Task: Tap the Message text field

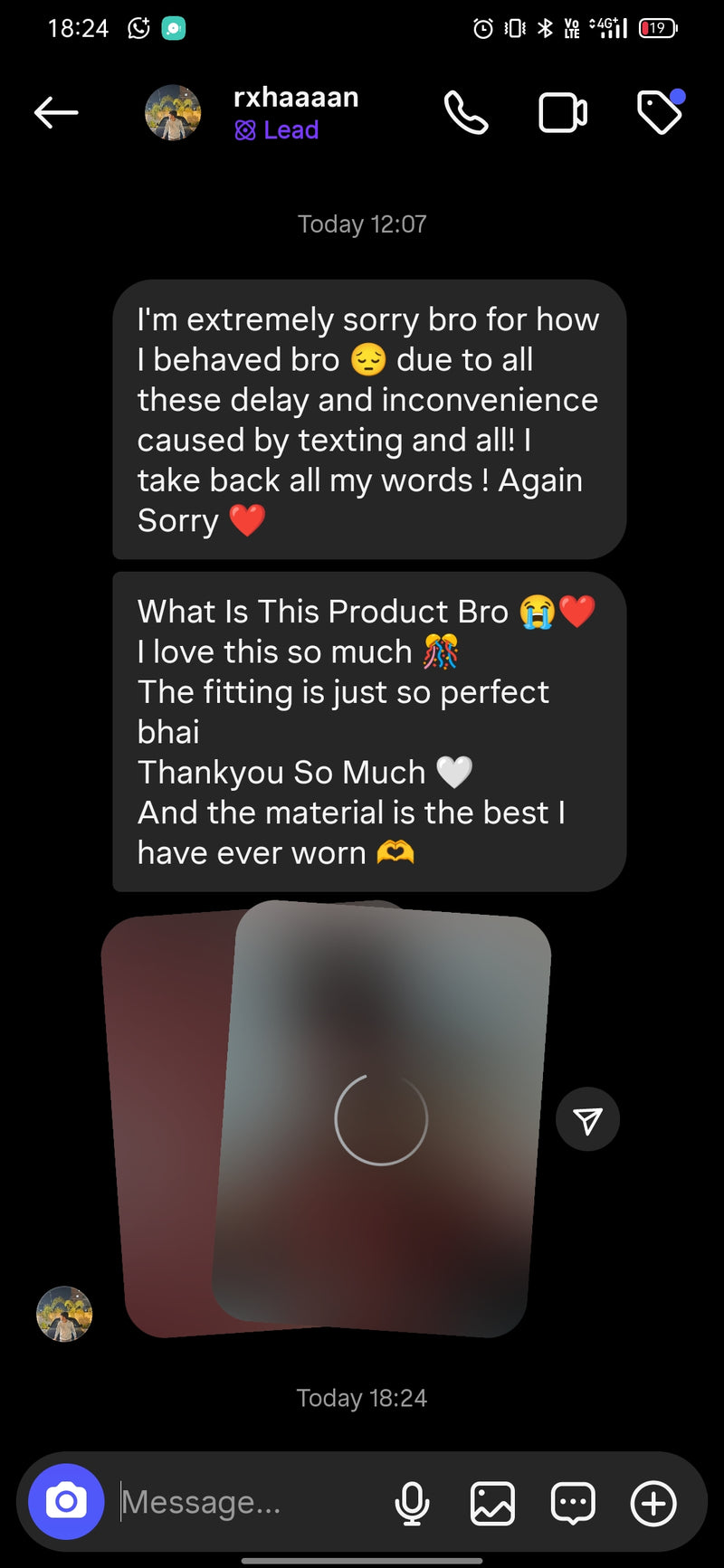Action: [x=244, y=1502]
